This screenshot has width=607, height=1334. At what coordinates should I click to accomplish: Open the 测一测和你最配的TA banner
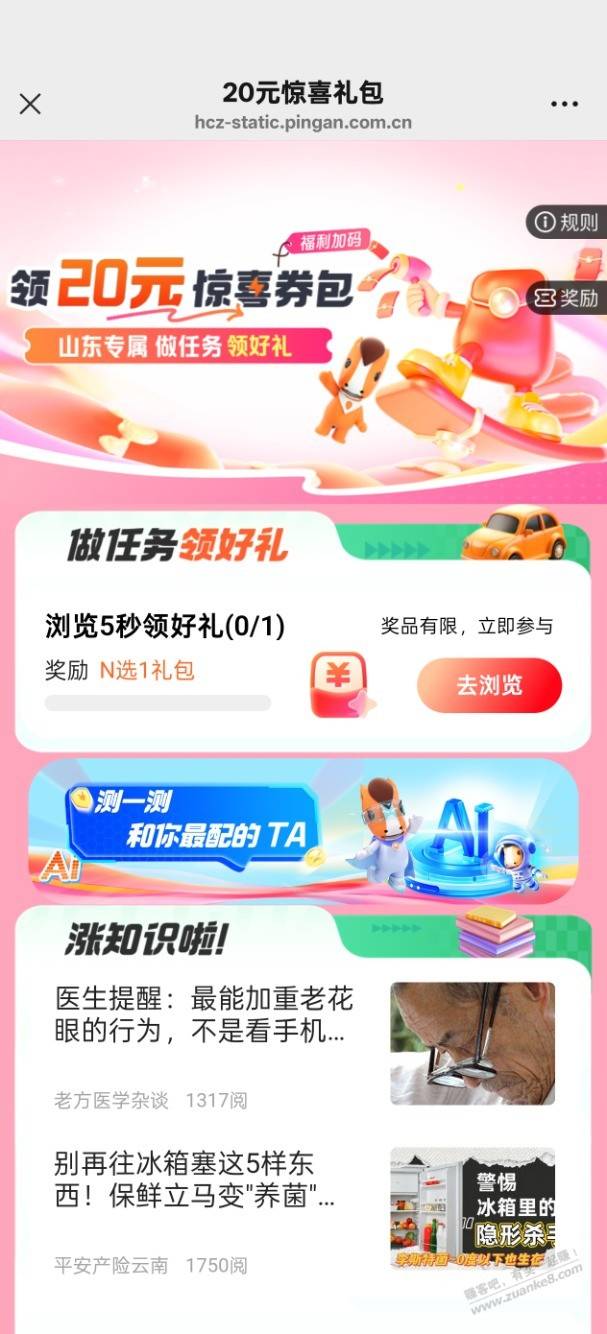(303, 830)
